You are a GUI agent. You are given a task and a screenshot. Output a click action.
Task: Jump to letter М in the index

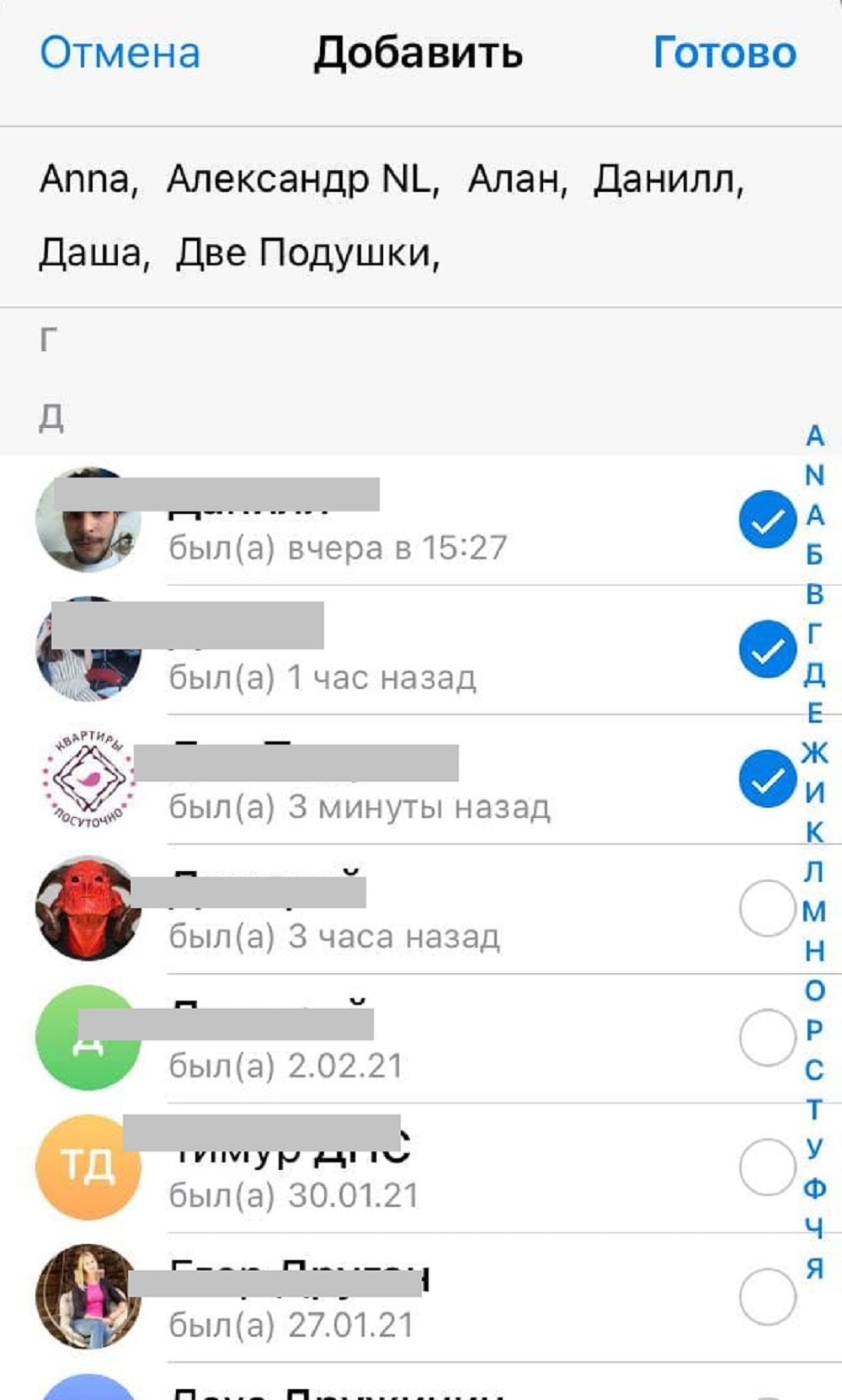click(x=814, y=911)
